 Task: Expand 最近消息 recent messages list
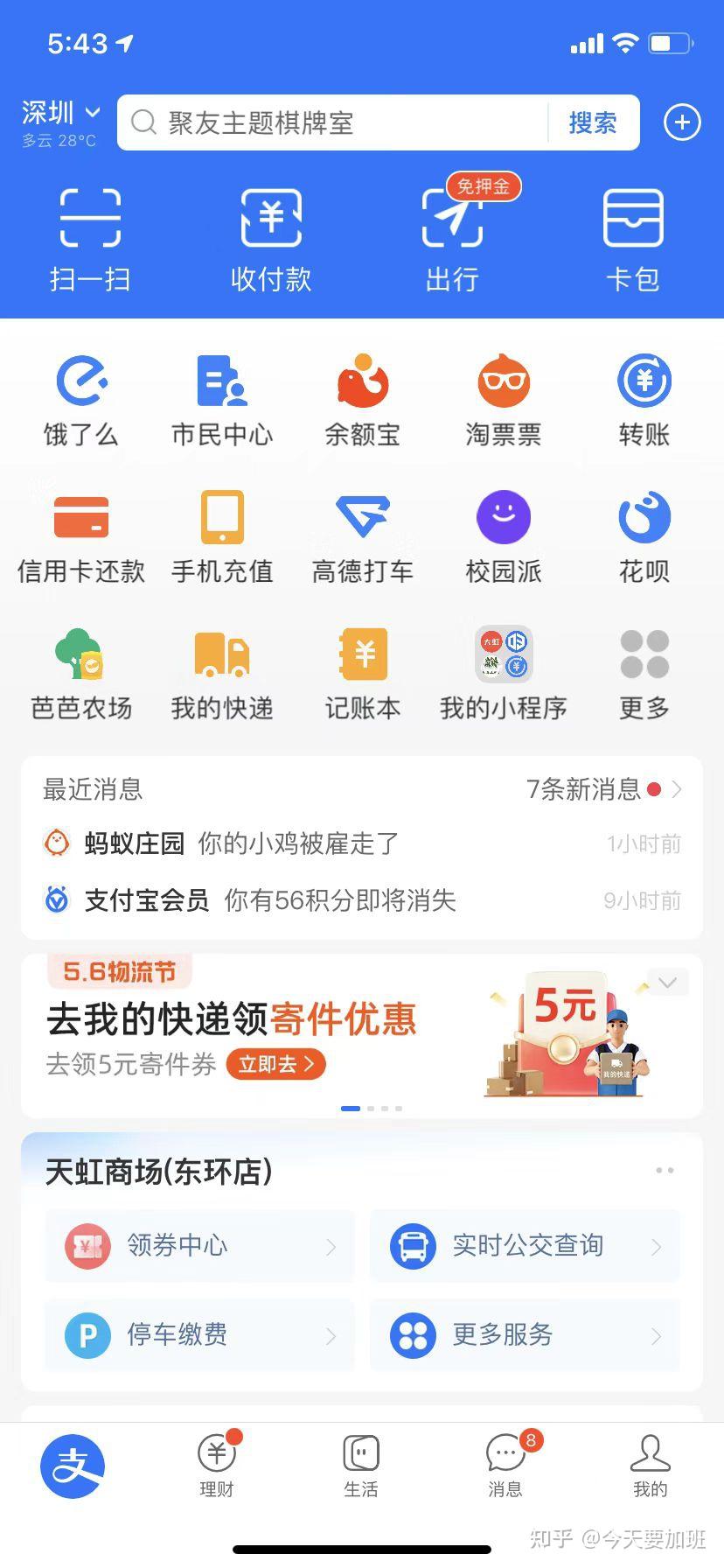pyautogui.click(x=678, y=788)
